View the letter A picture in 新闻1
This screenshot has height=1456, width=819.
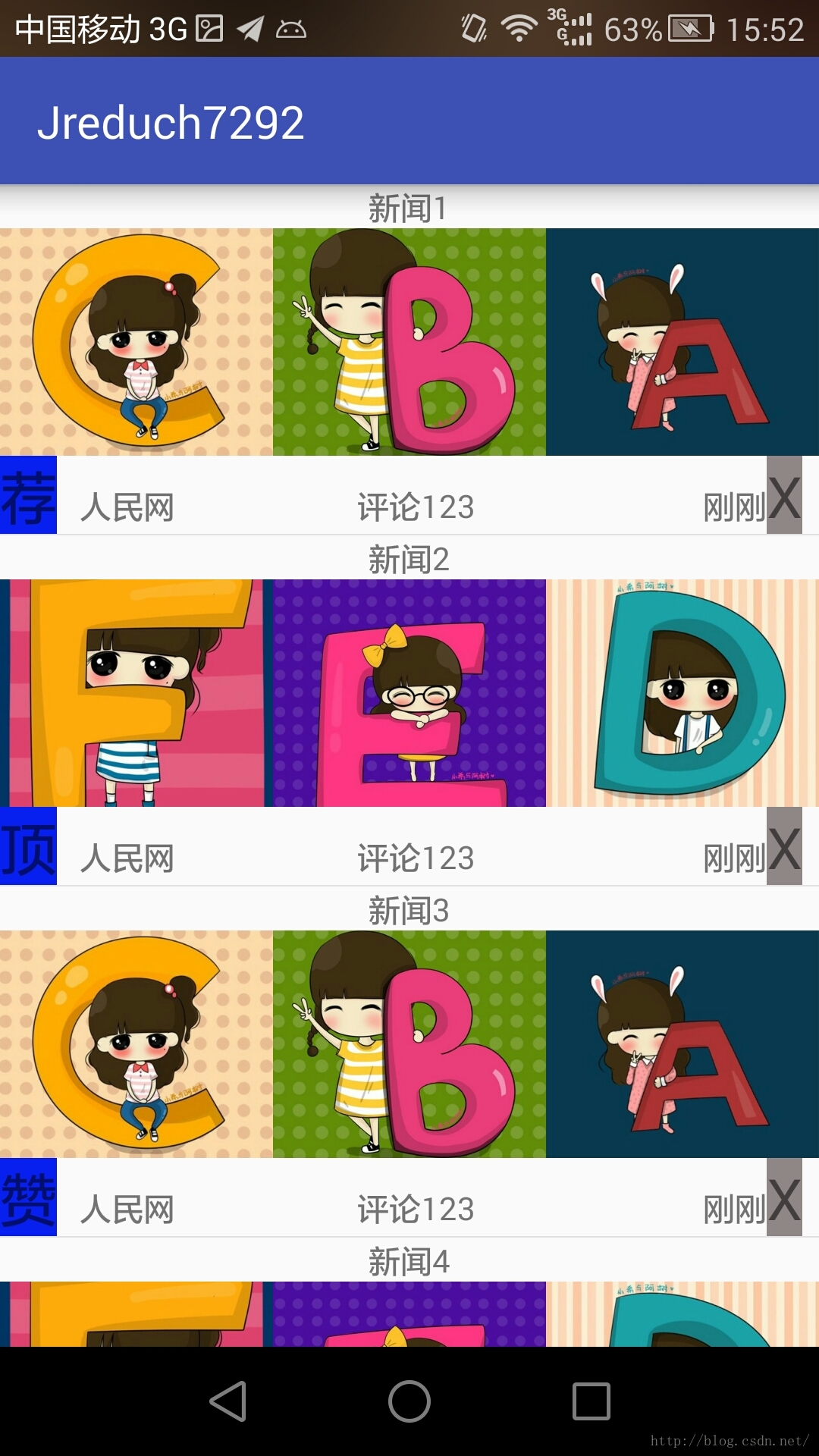682,342
